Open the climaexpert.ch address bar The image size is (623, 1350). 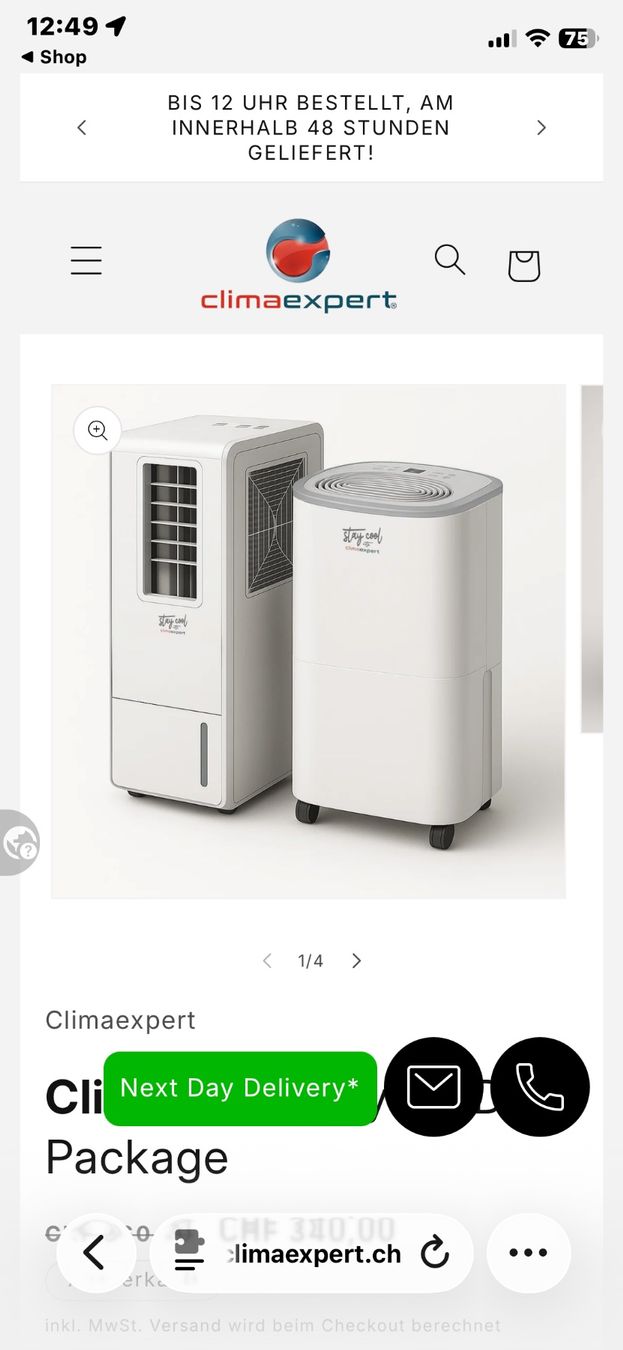click(x=299, y=1253)
